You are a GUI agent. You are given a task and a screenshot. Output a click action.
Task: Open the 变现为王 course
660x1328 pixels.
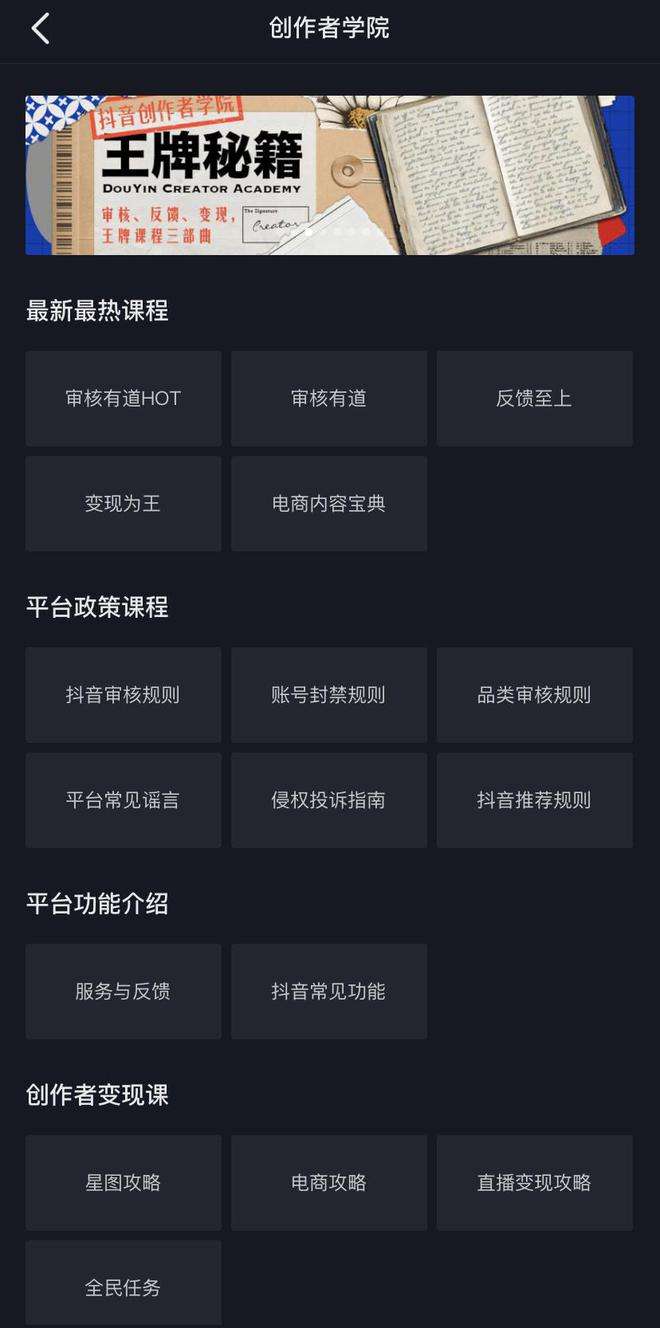point(123,504)
